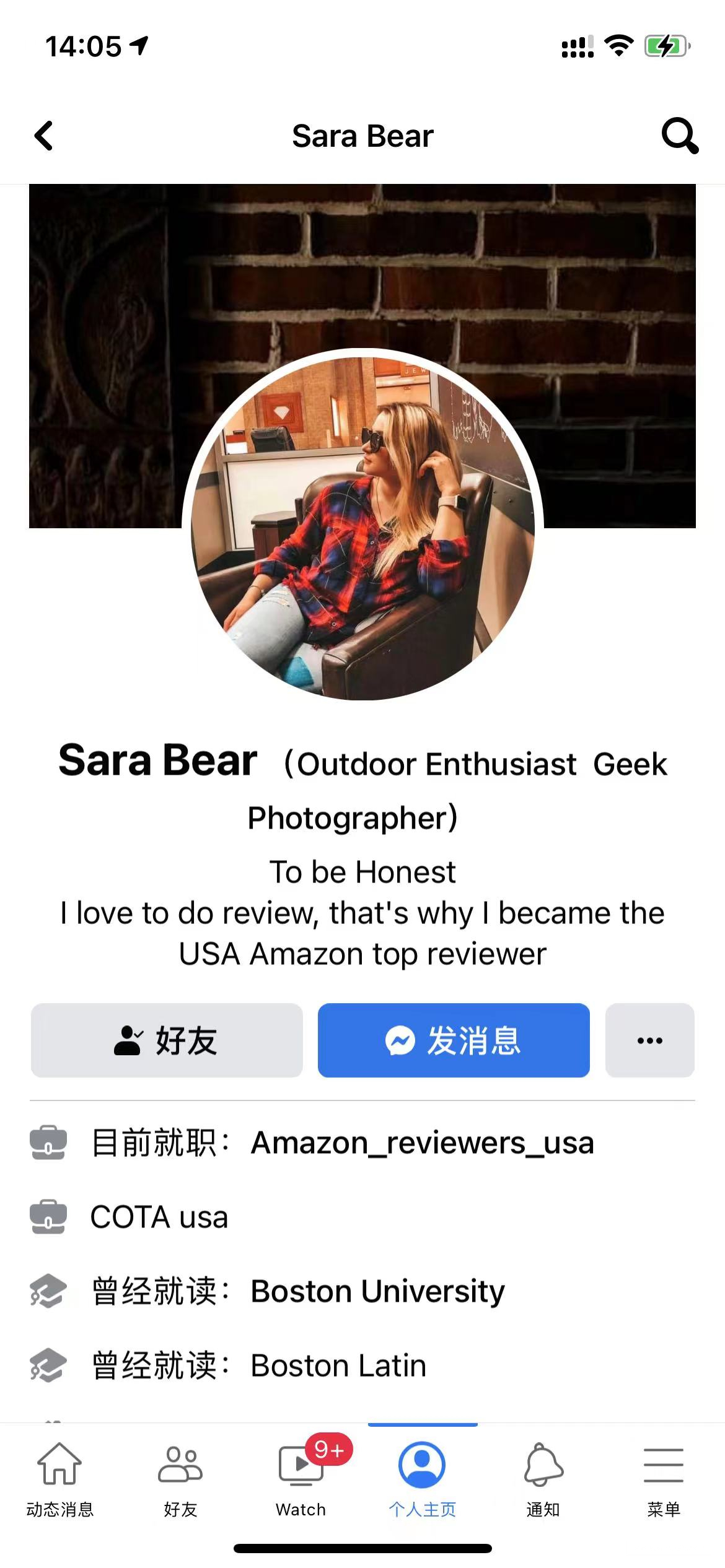Open Amazon_reviewers_usa workplace link

tap(422, 1143)
